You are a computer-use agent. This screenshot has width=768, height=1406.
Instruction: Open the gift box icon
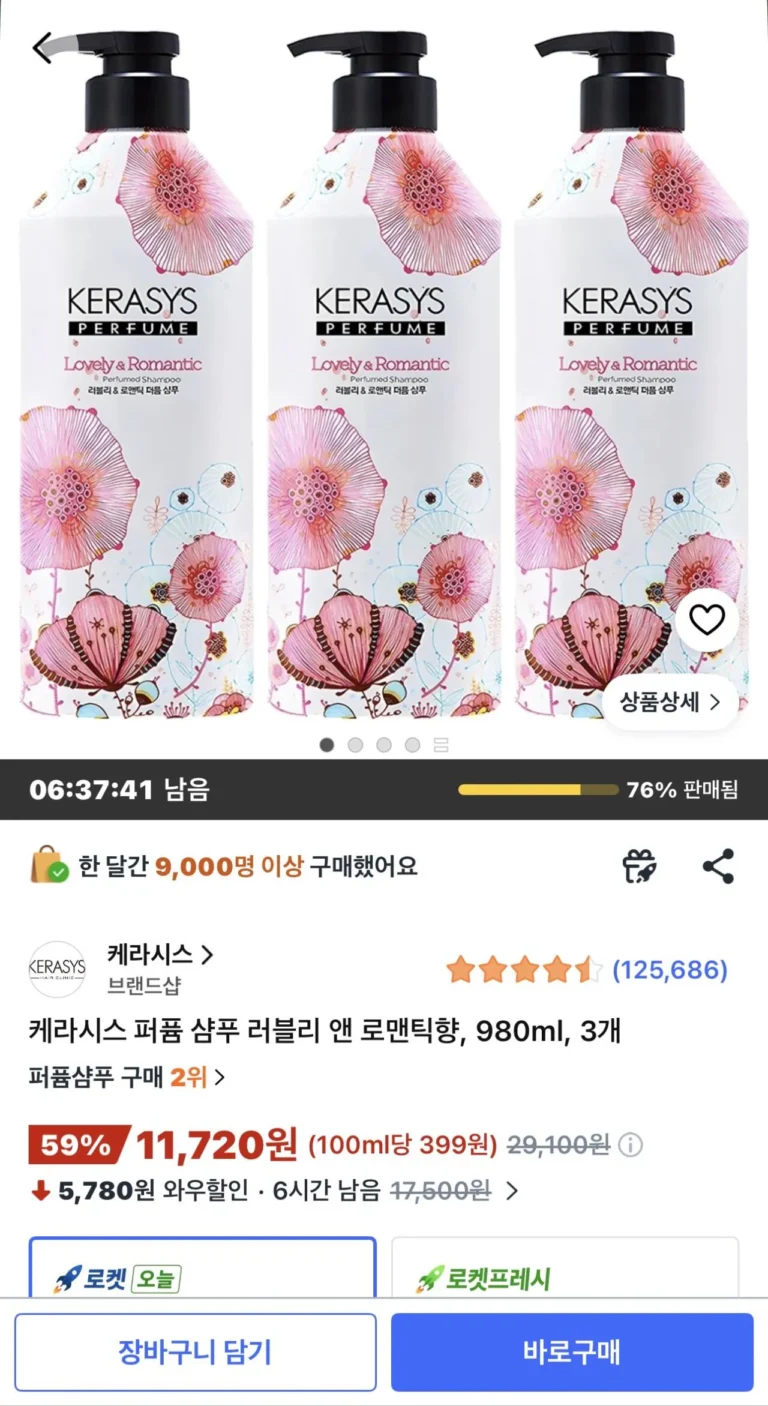click(x=639, y=866)
